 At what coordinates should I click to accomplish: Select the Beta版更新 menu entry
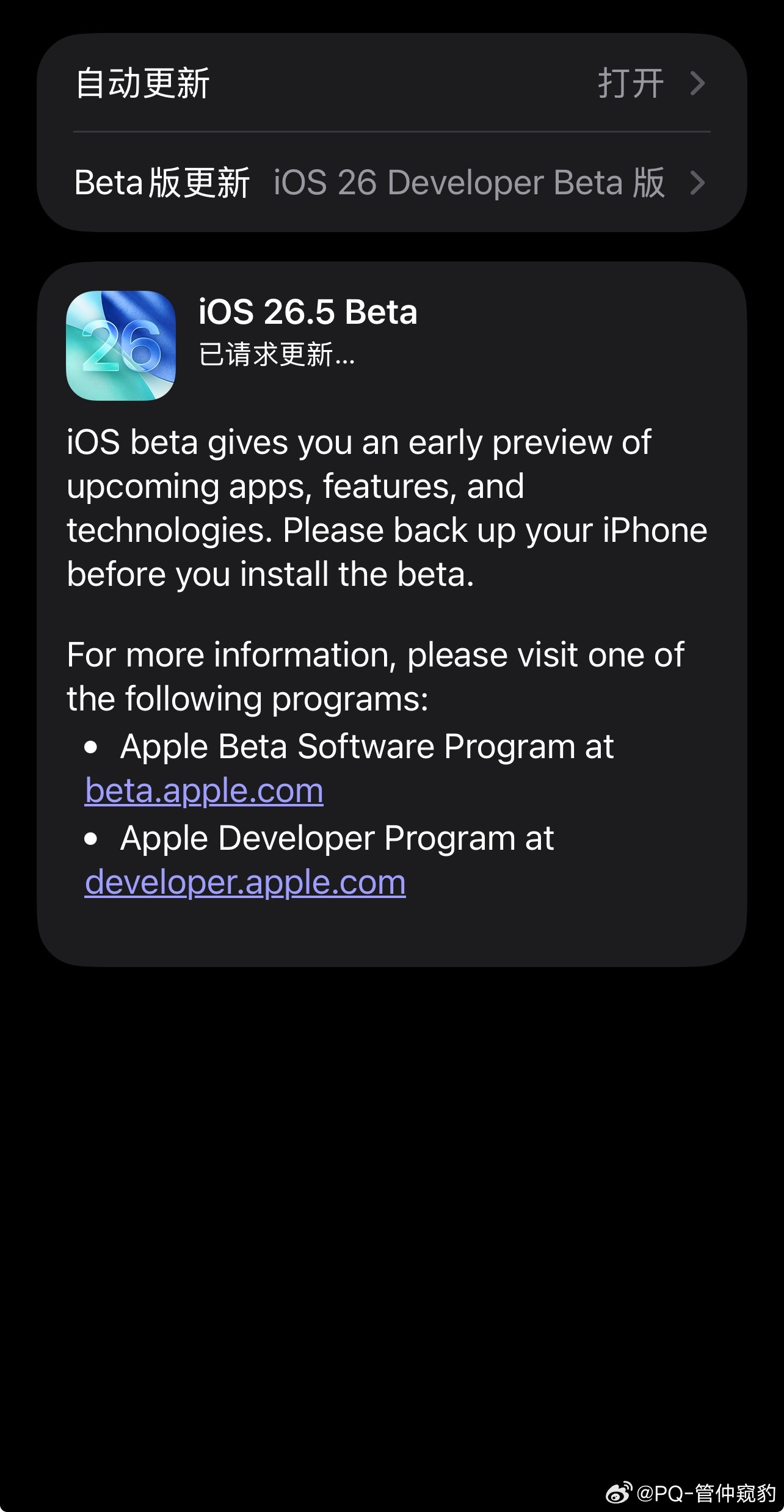162,183
